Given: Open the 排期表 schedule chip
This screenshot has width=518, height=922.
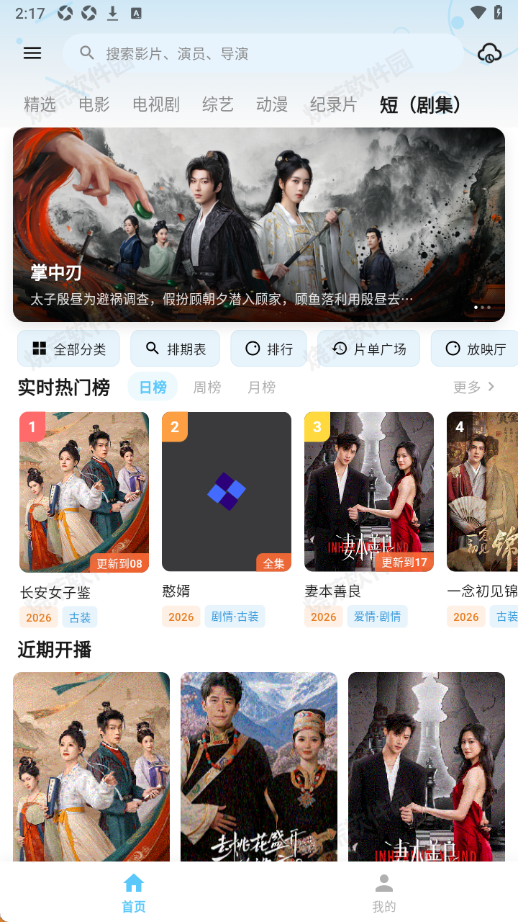Looking at the screenshot, I should pyautogui.click(x=175, y=349).
